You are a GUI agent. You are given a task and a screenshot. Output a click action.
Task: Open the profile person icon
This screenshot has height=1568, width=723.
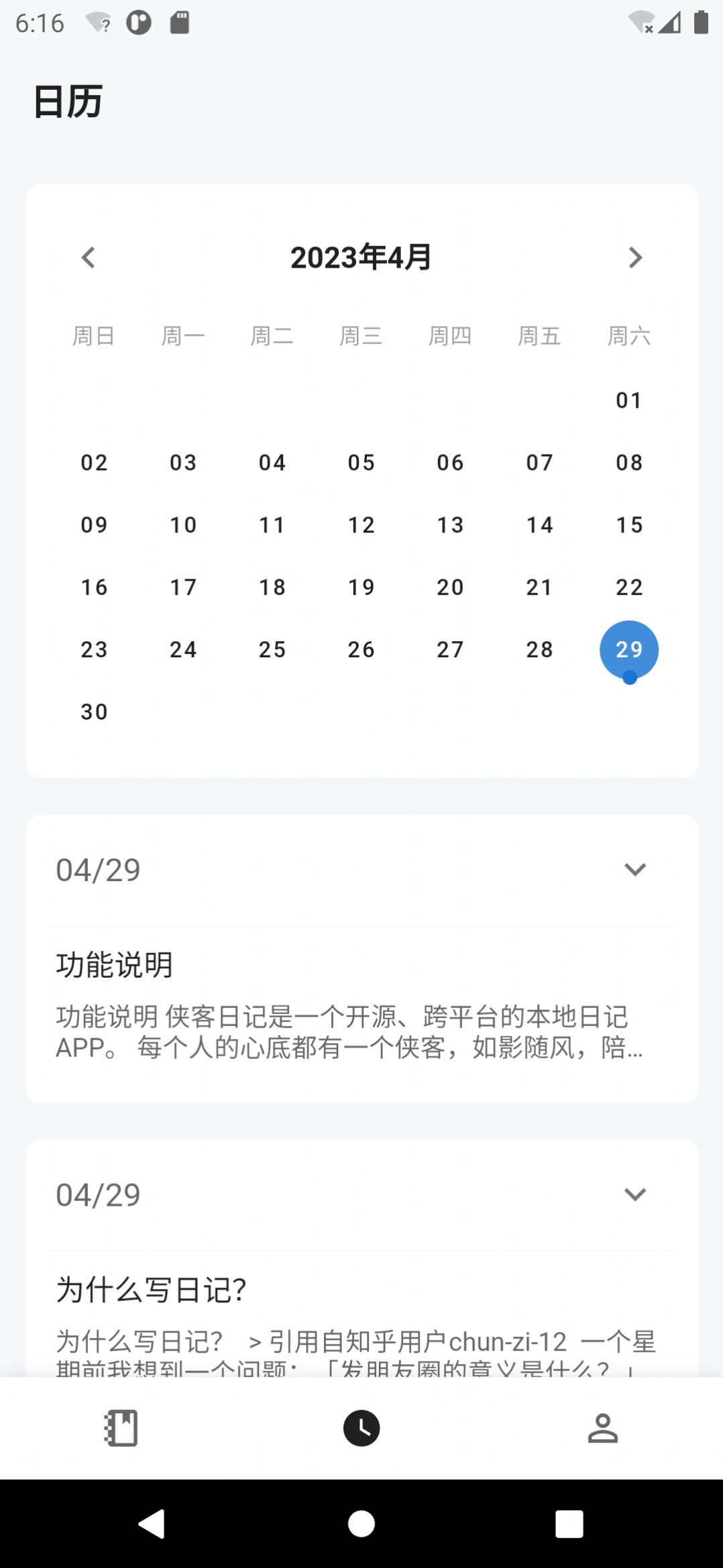602,1427
